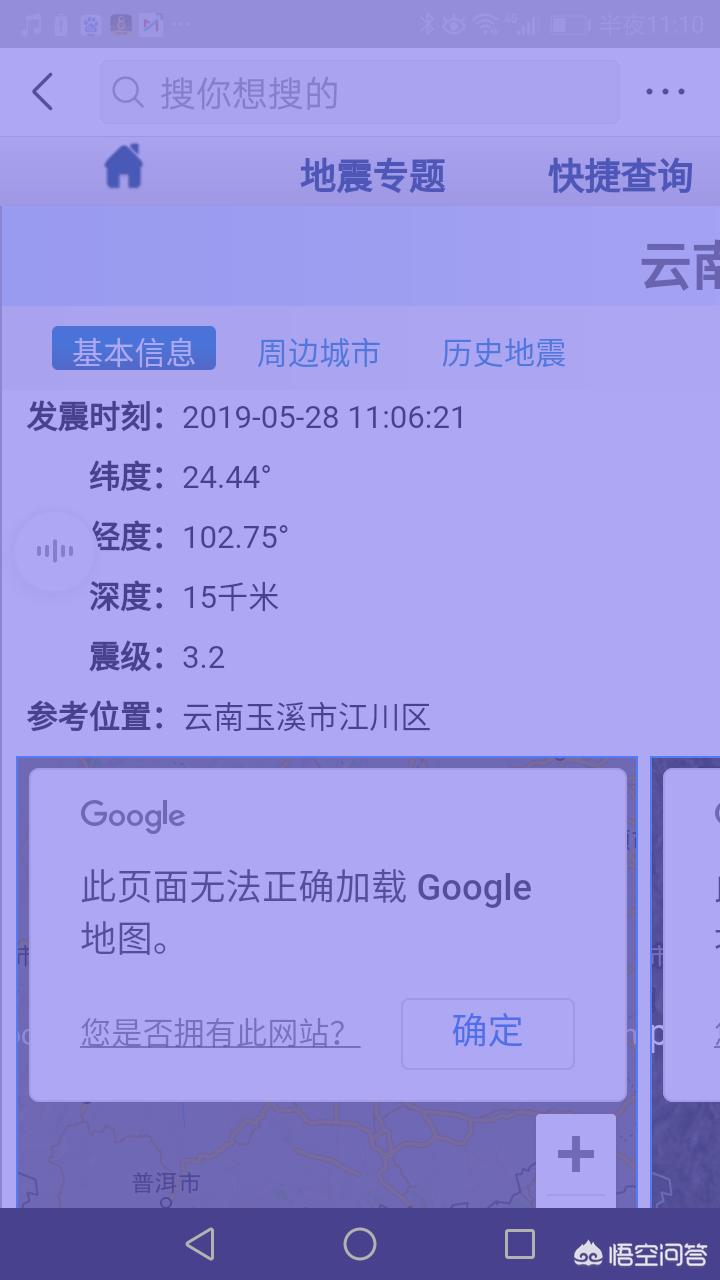This screenshot has height=1280, width=720.
Task: Go to the home page icon
Action: coord(124,167)
